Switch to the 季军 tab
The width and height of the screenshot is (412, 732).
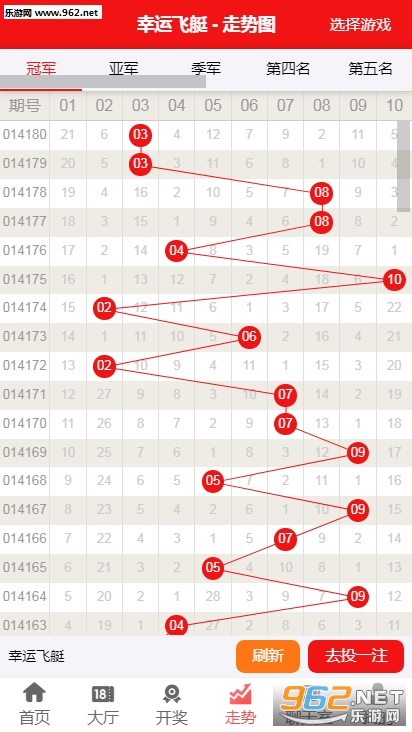[x=206, y=69]
